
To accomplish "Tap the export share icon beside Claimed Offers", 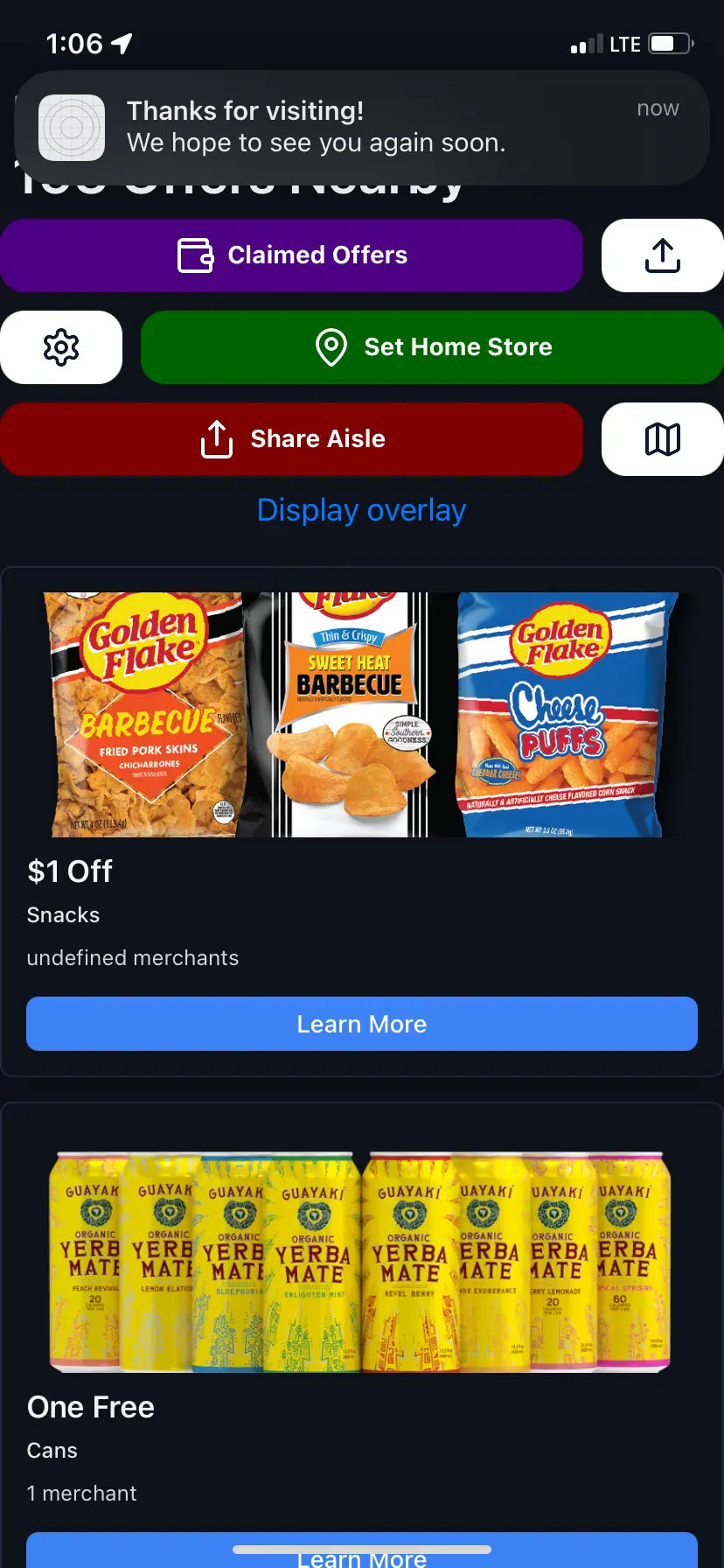I will pyautogui.click(x=662, y=255).
